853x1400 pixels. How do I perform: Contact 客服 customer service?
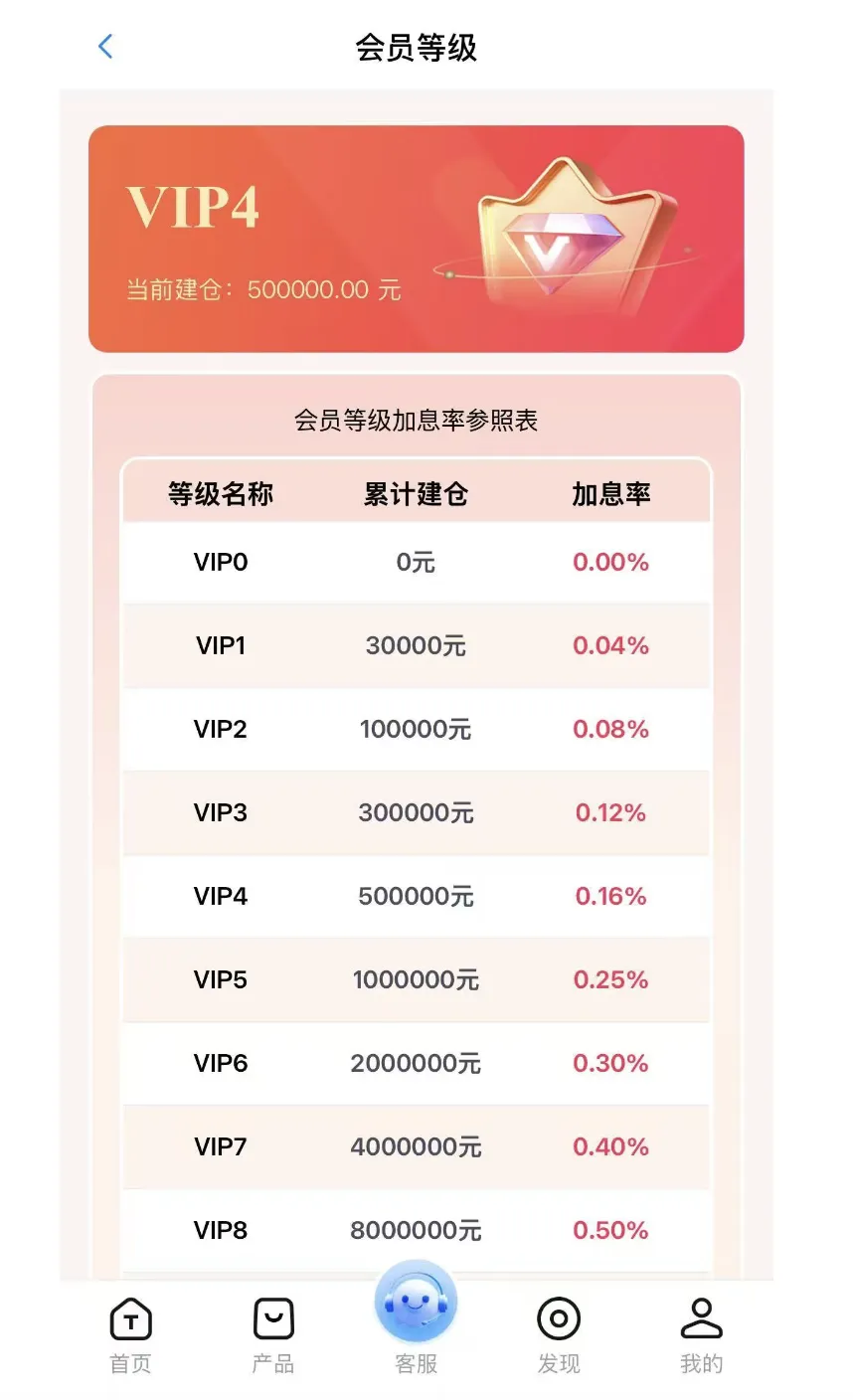(x=416, y=1318)
